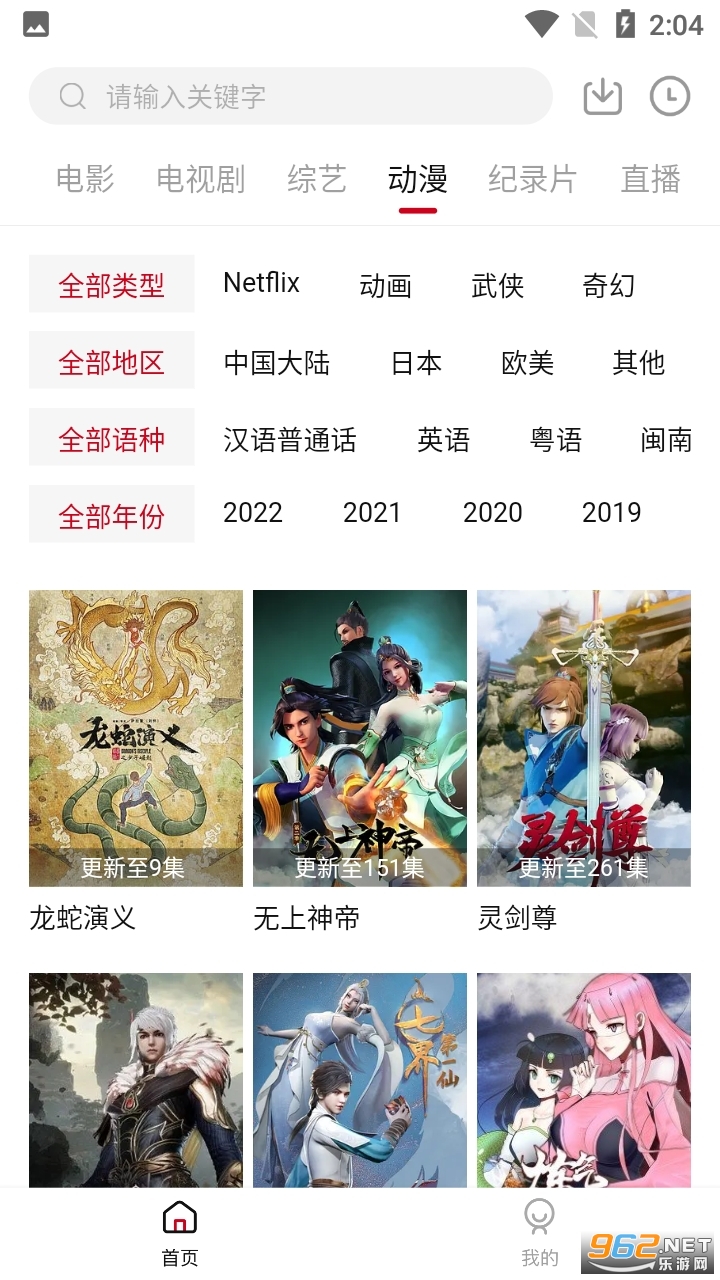Open the 灵剑尊 anime card
This screenshot has height=1280, width=720.
click(584, 738)
